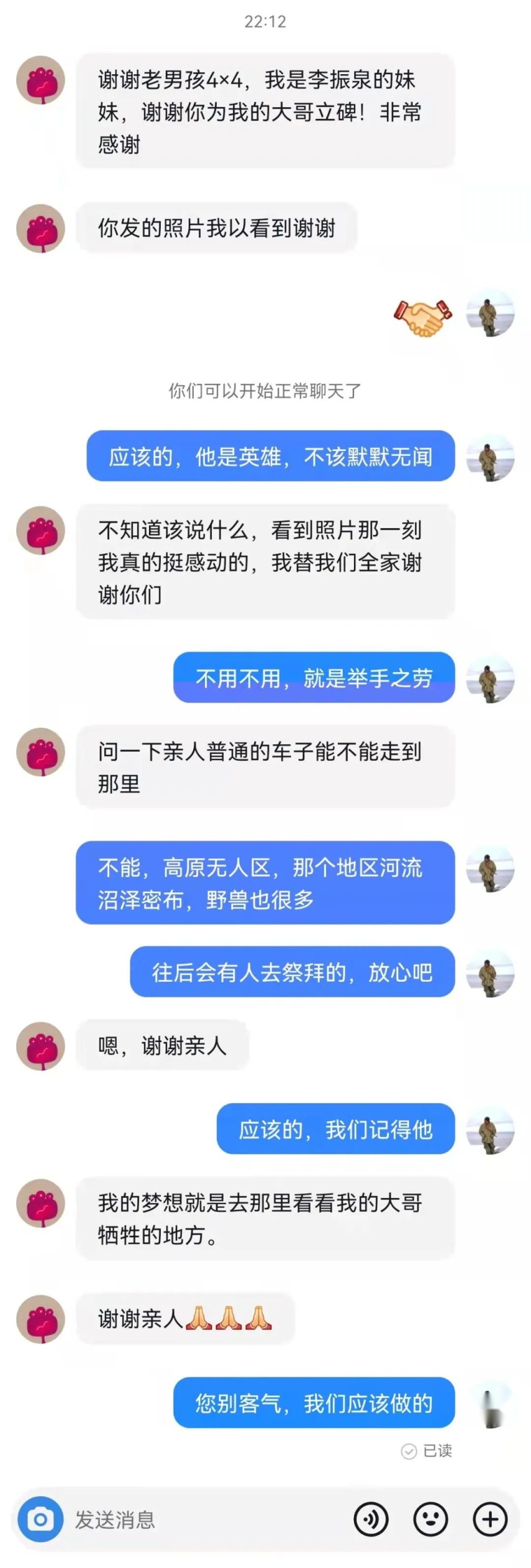Open the emoji sticker picker
This screenshot has width=531, height=1568.
[x=431, y=1519]
